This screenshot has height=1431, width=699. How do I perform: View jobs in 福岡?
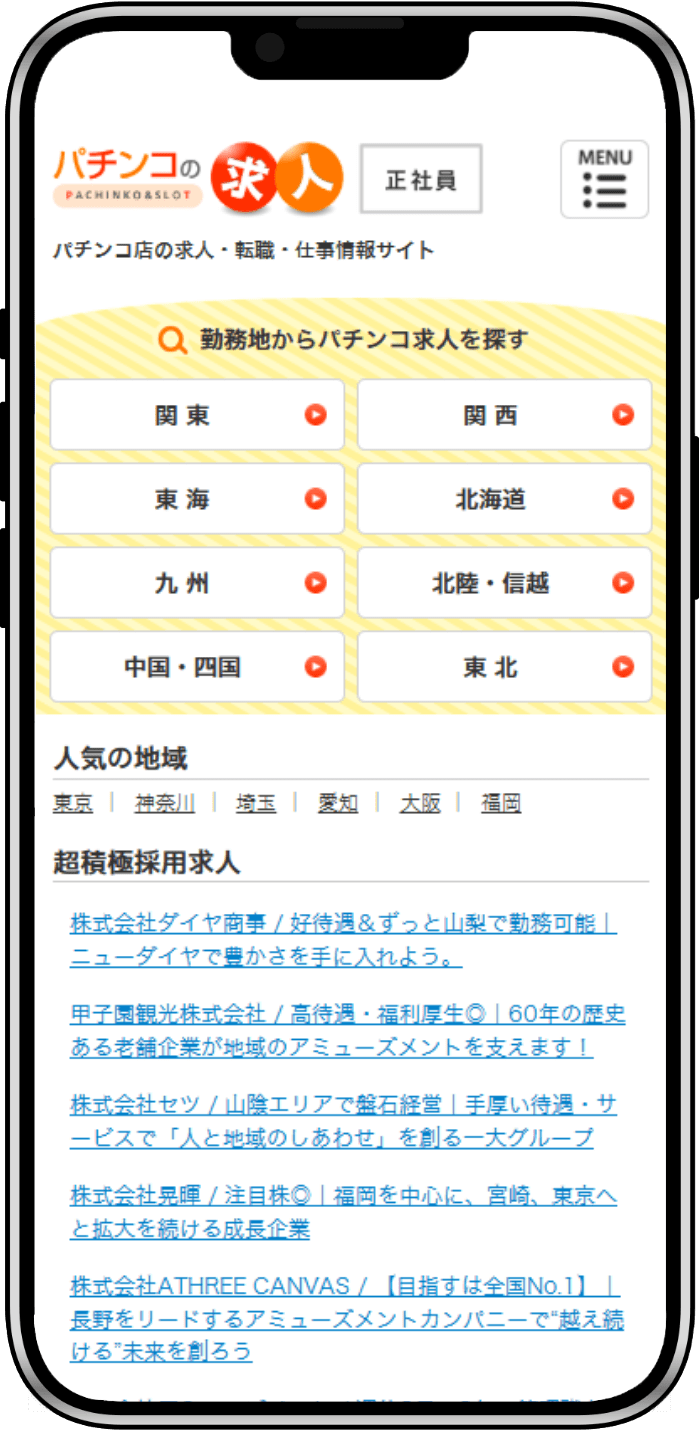pos(501,803)
